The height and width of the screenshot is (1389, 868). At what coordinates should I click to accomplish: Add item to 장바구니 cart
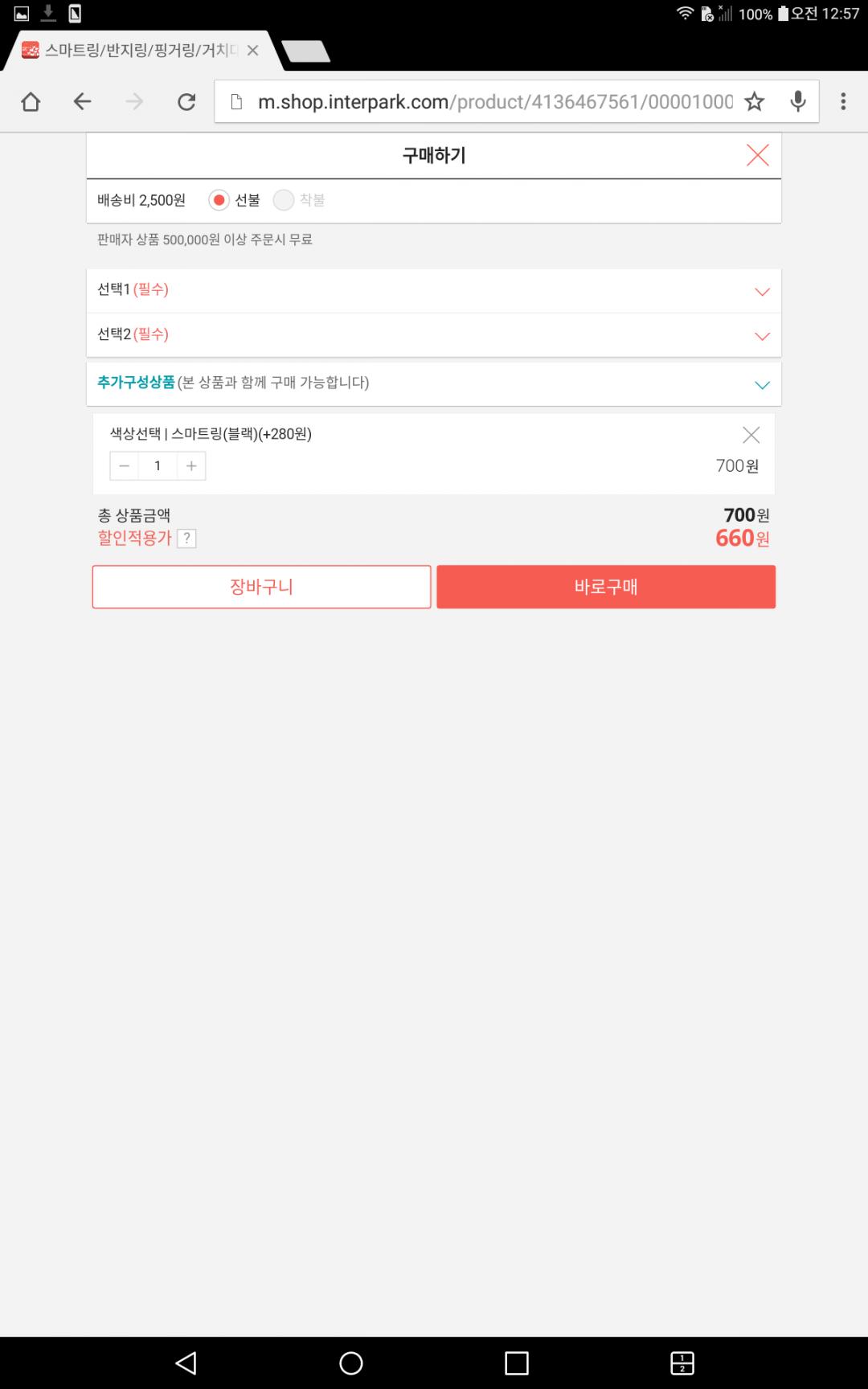pos(261,587)
